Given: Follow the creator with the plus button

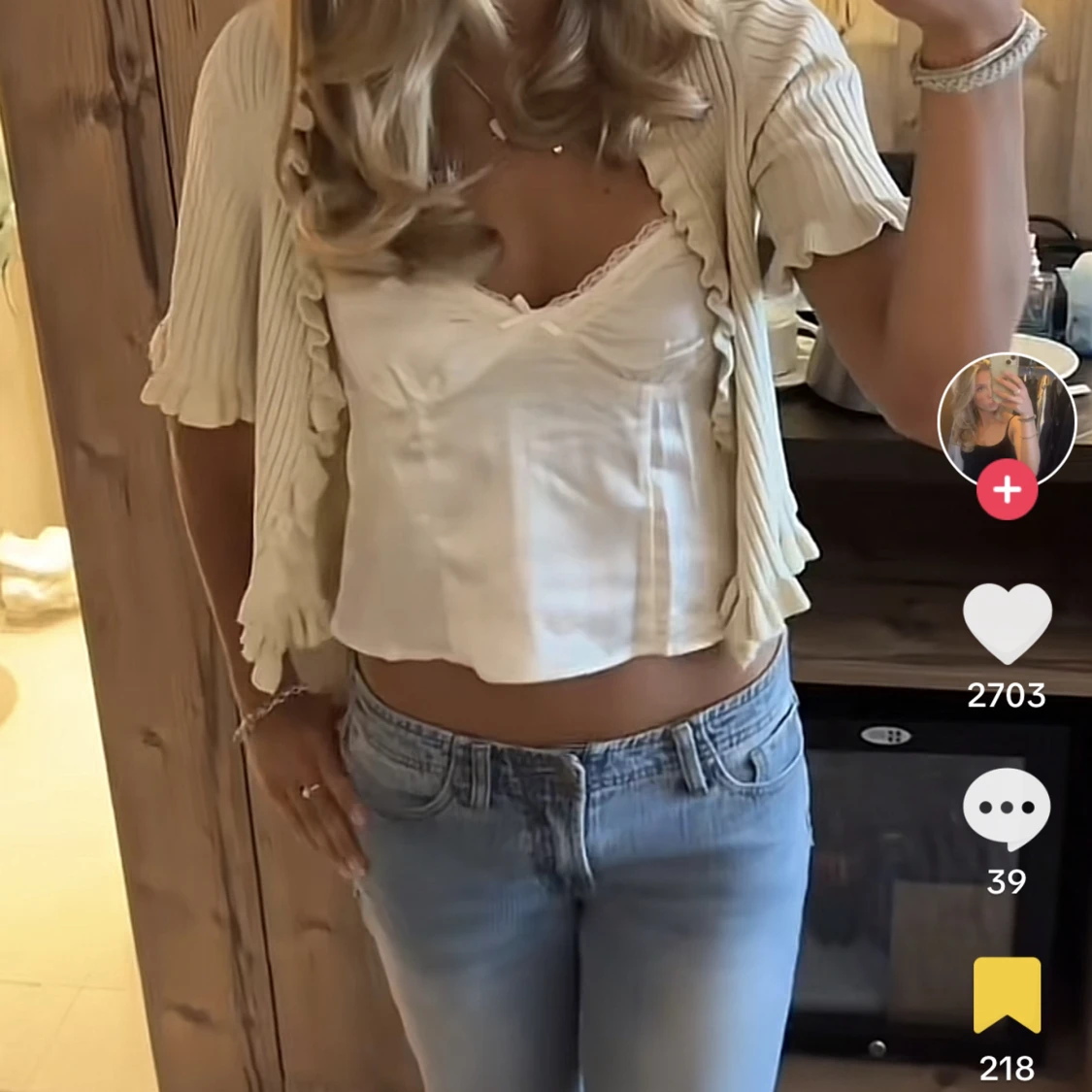Looking at the screenshot, I should [x=1007, y=490].
